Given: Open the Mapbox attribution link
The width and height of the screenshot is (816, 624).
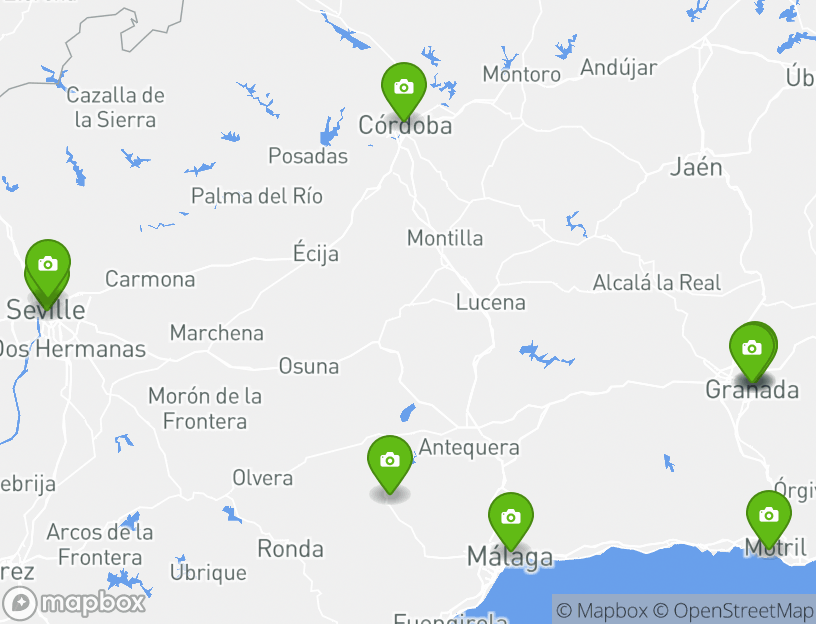Looking at the screenshot, I should 602,610.
